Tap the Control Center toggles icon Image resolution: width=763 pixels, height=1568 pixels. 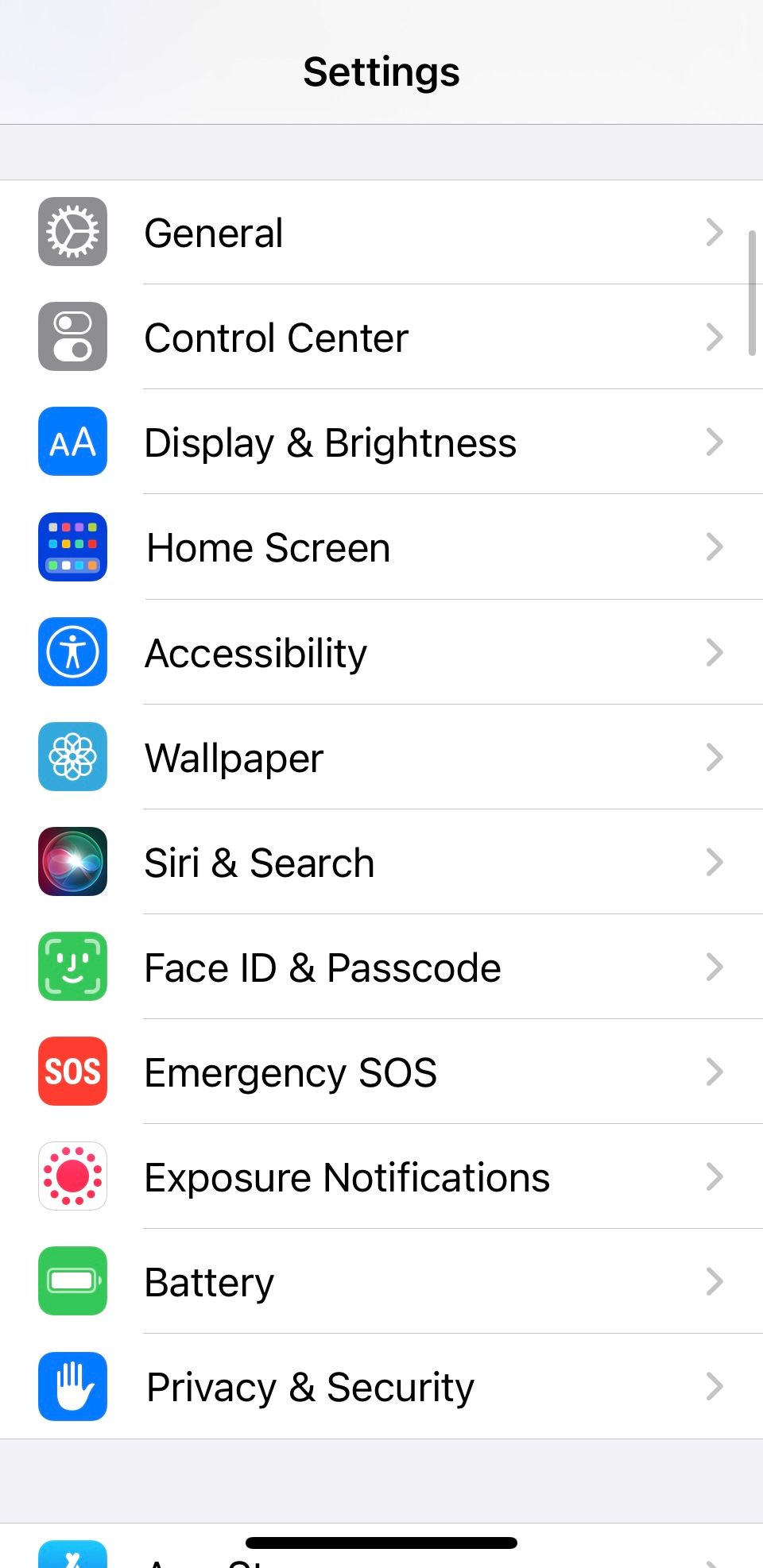coord(72,338)
